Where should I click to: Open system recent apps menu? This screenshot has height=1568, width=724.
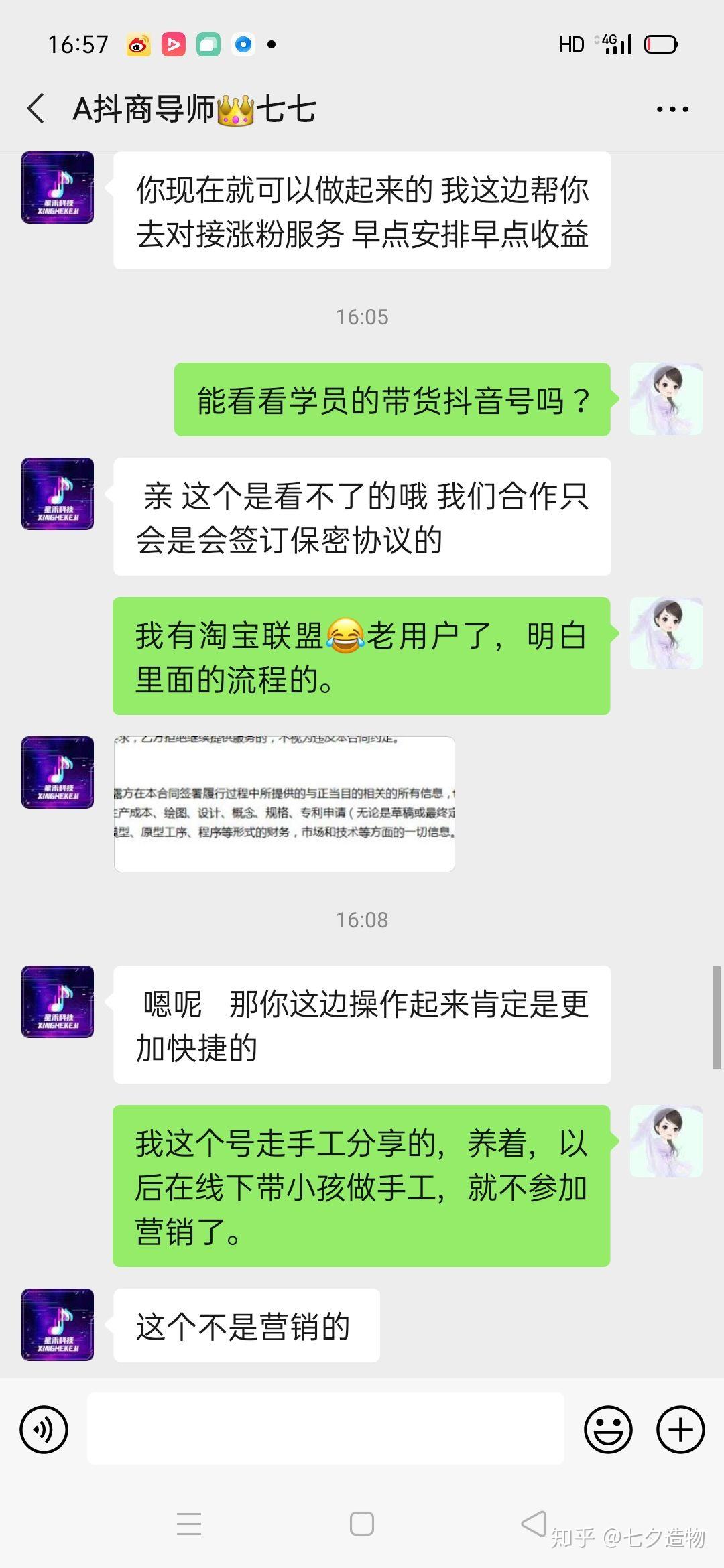[x=189, y=1524]
